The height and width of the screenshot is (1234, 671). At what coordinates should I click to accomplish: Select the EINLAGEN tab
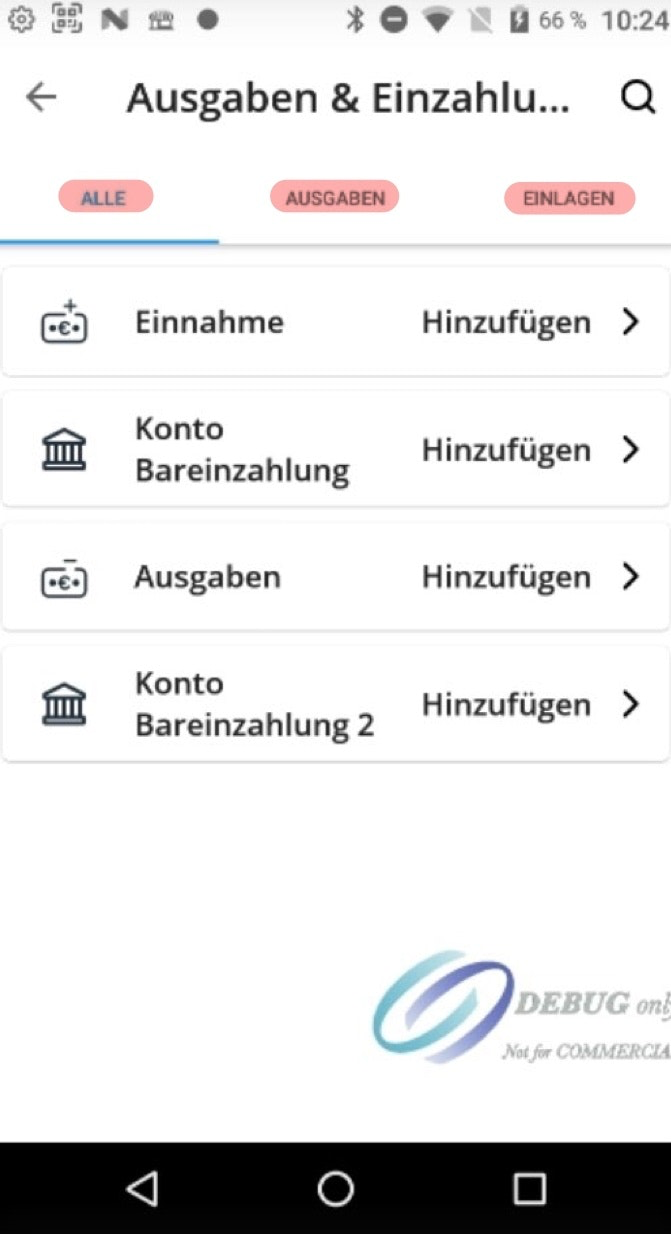point(569,197)
